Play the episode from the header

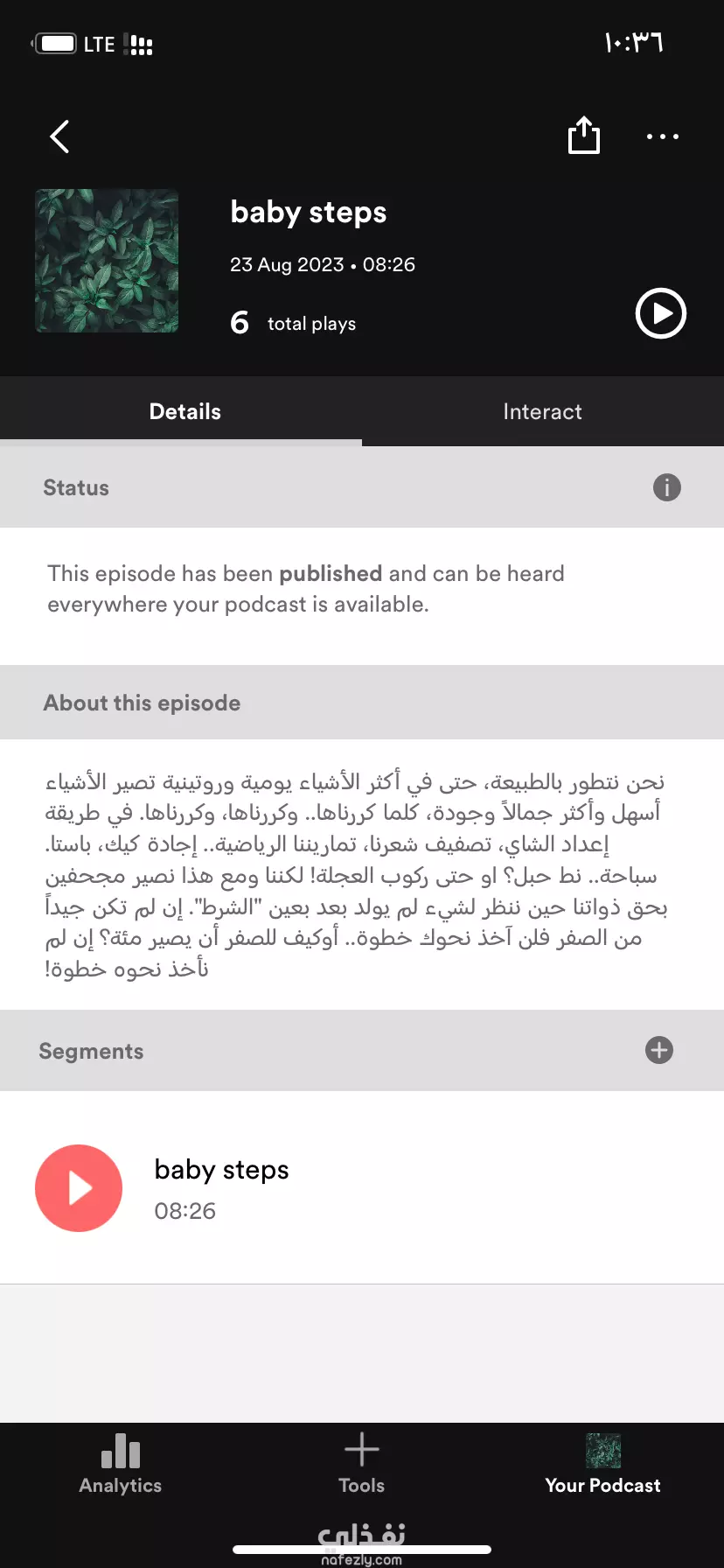660,313
